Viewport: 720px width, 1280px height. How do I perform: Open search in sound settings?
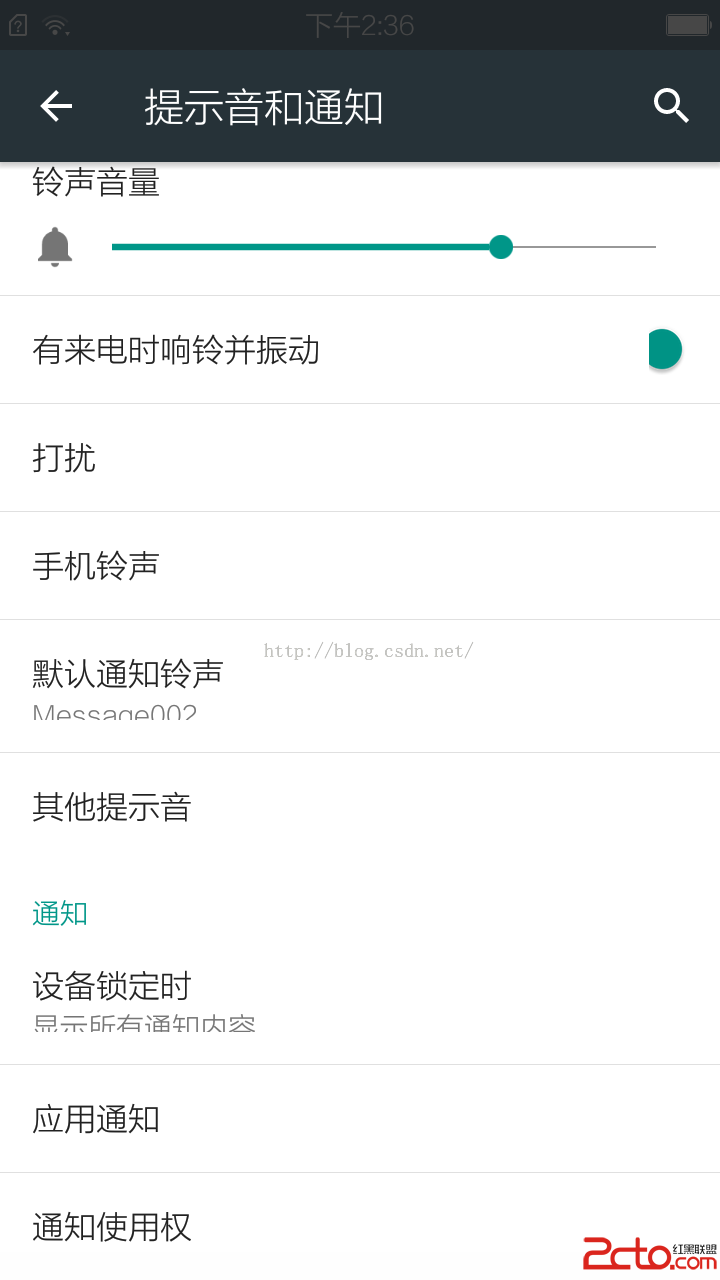click(671, 106)
